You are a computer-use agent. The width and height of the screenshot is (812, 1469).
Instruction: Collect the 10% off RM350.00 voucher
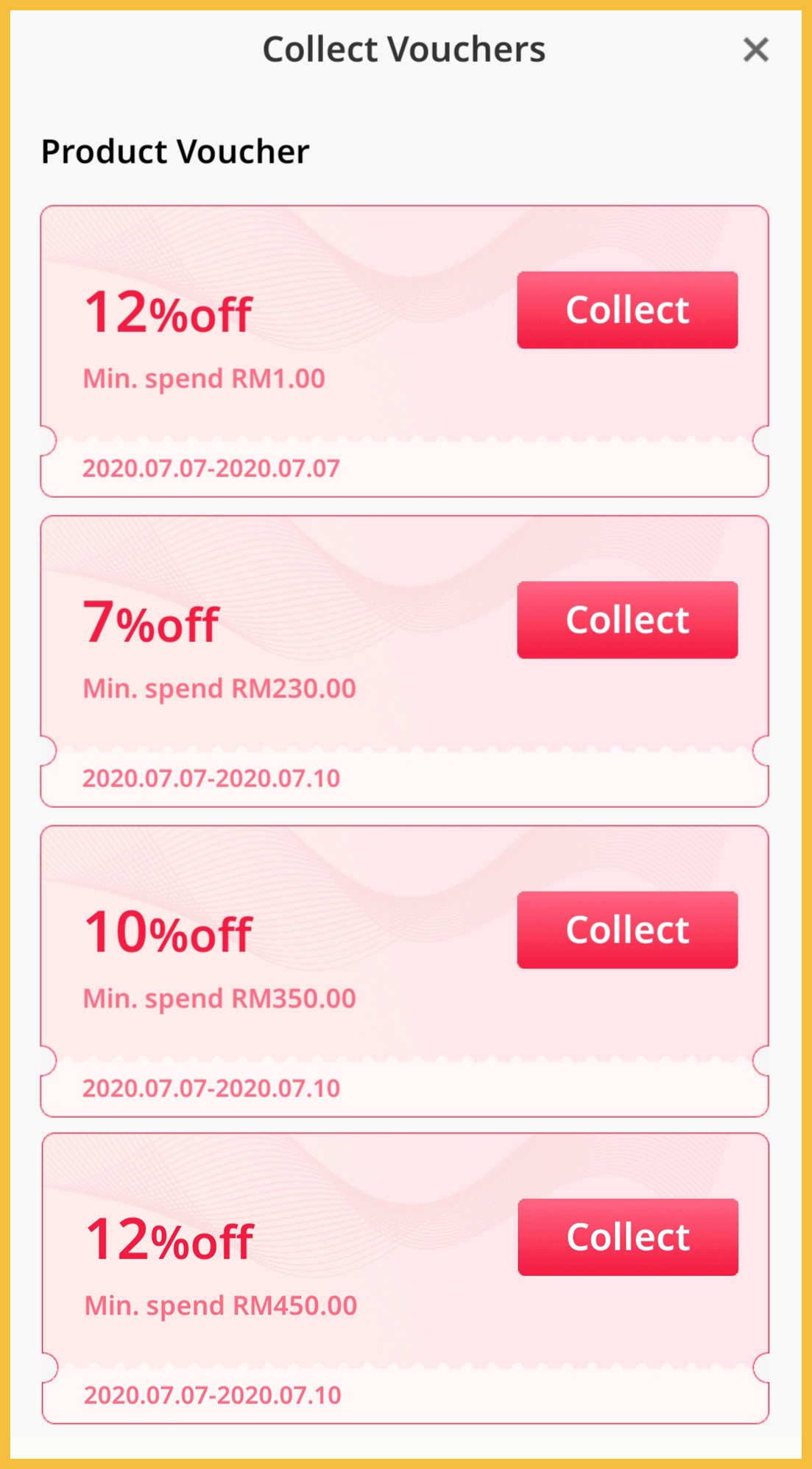tap(627, 930)
